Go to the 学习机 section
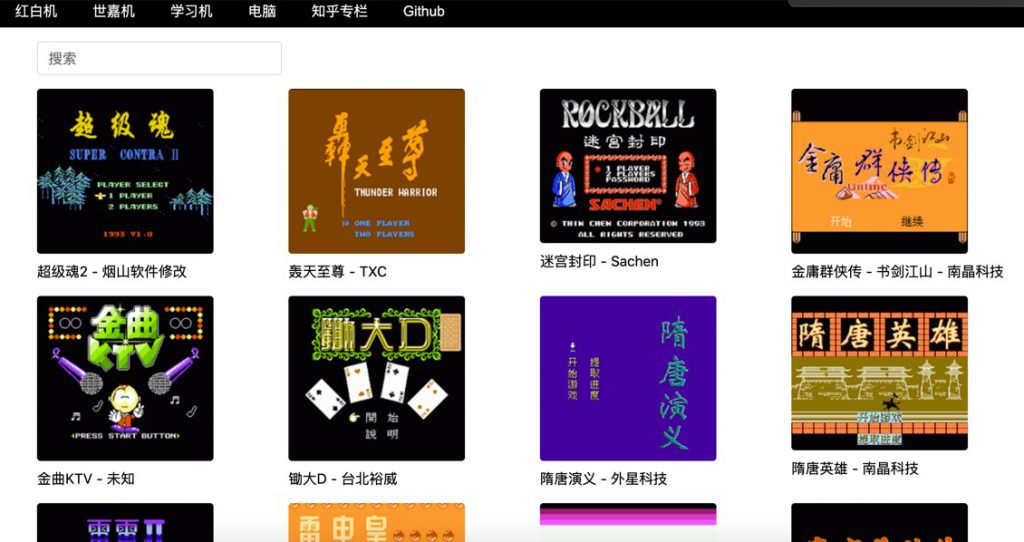The image size is (1024, 542). pos(191,12)
